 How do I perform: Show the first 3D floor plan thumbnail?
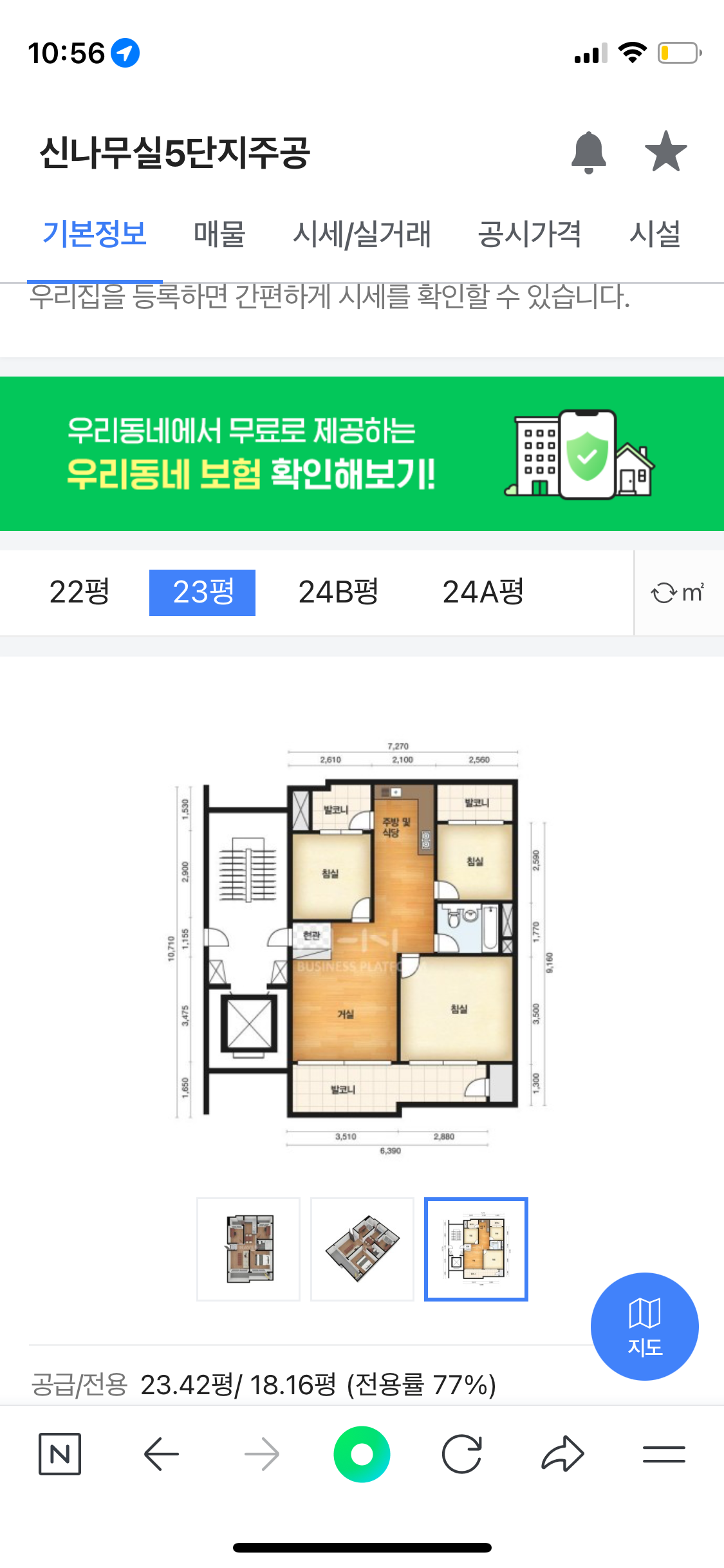pos(248,1249)
